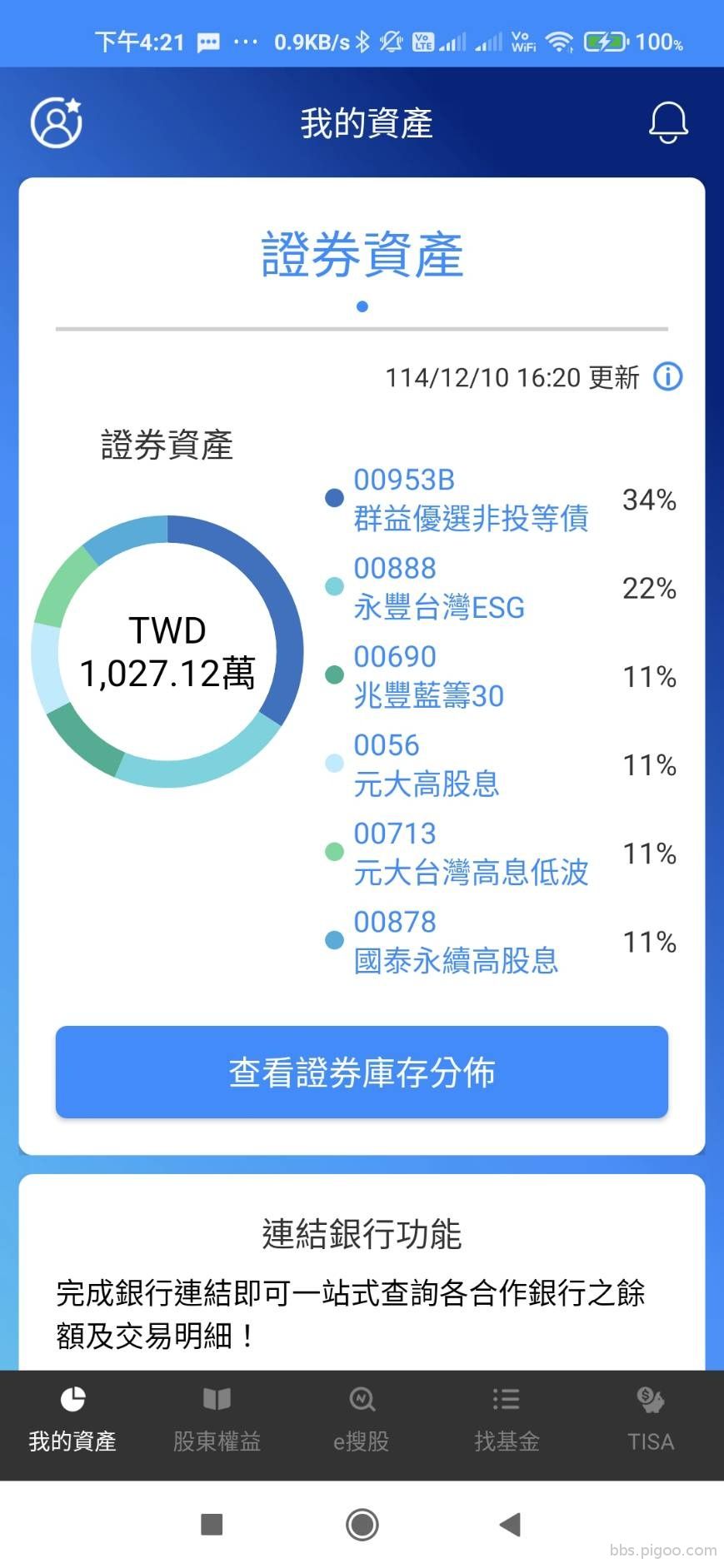Viewport: 724px width, 1568px height.
Task: Tap the system home button
Action: tap(362, 1525)
